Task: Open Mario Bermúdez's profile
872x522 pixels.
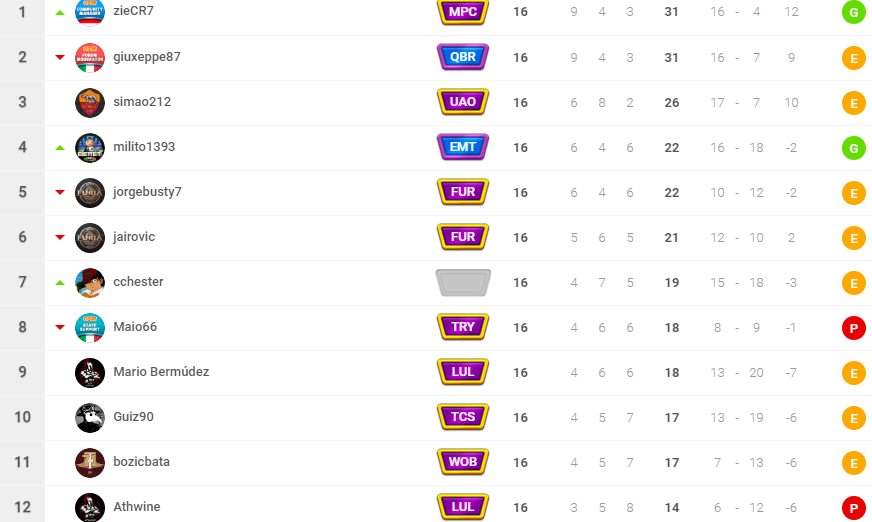Action: 161,372
